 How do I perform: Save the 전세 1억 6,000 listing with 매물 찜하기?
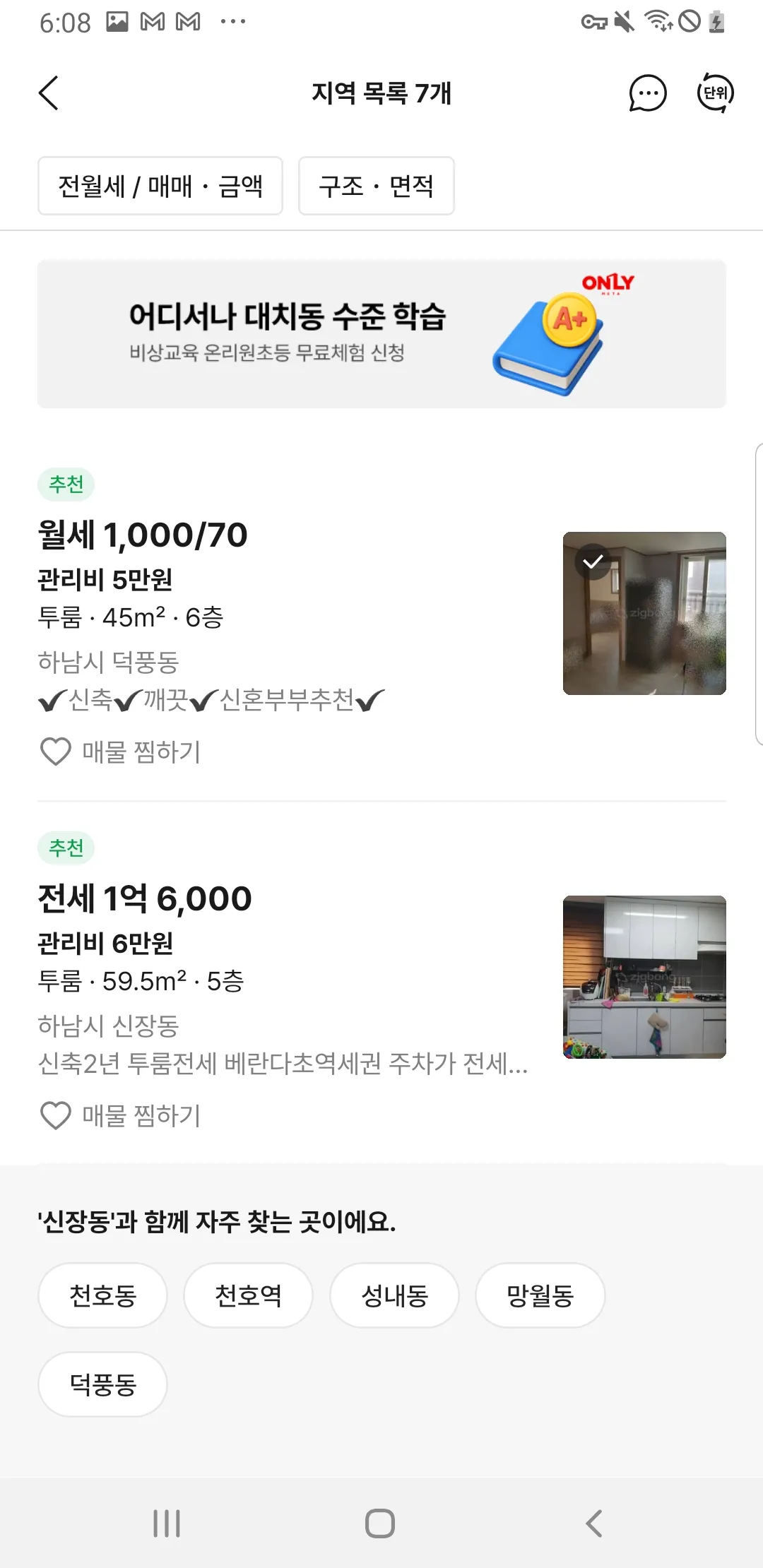coord(121,1115)
